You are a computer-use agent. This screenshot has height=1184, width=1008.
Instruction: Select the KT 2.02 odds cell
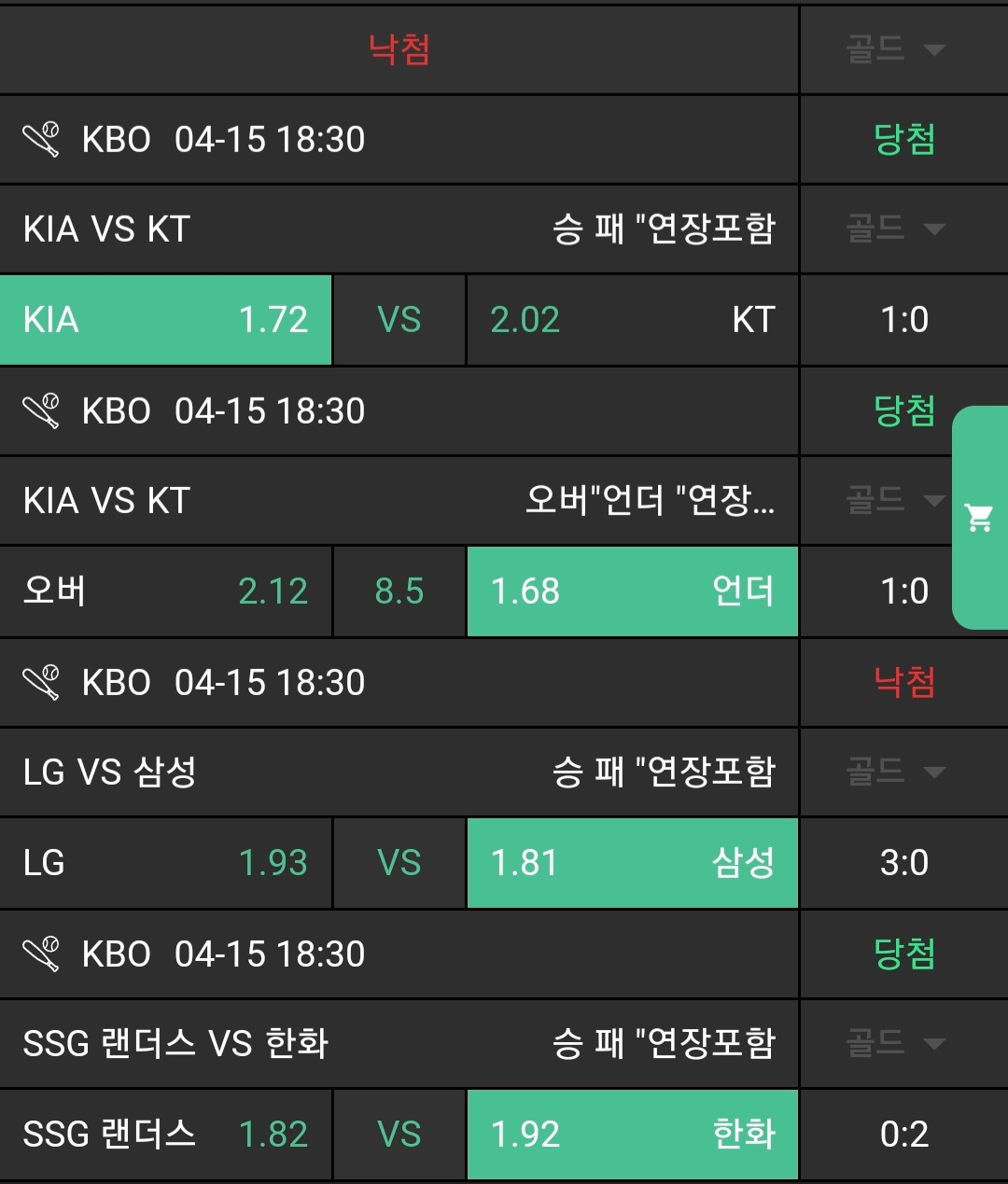[632, 320]
